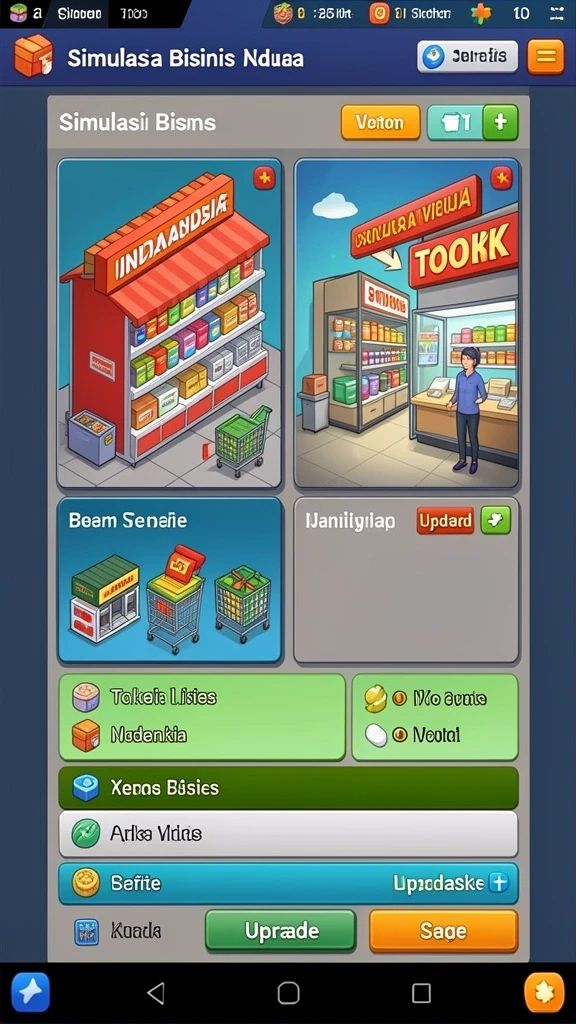The image size is (576, 1024).
Task: Tap the orange Veiton button
Action: [x=380, y=122]
